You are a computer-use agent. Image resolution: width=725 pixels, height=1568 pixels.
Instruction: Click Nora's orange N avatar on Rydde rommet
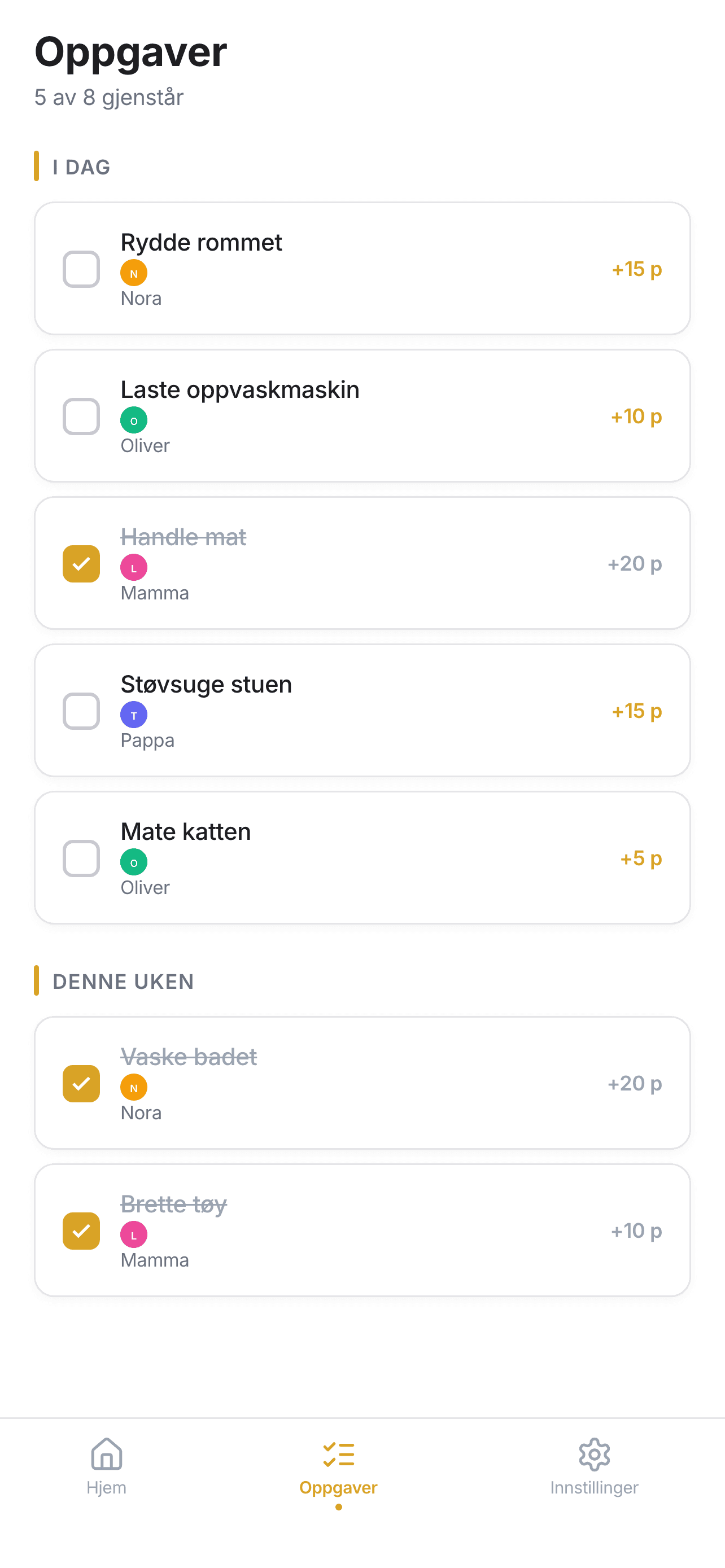click(x=133, y=273)
